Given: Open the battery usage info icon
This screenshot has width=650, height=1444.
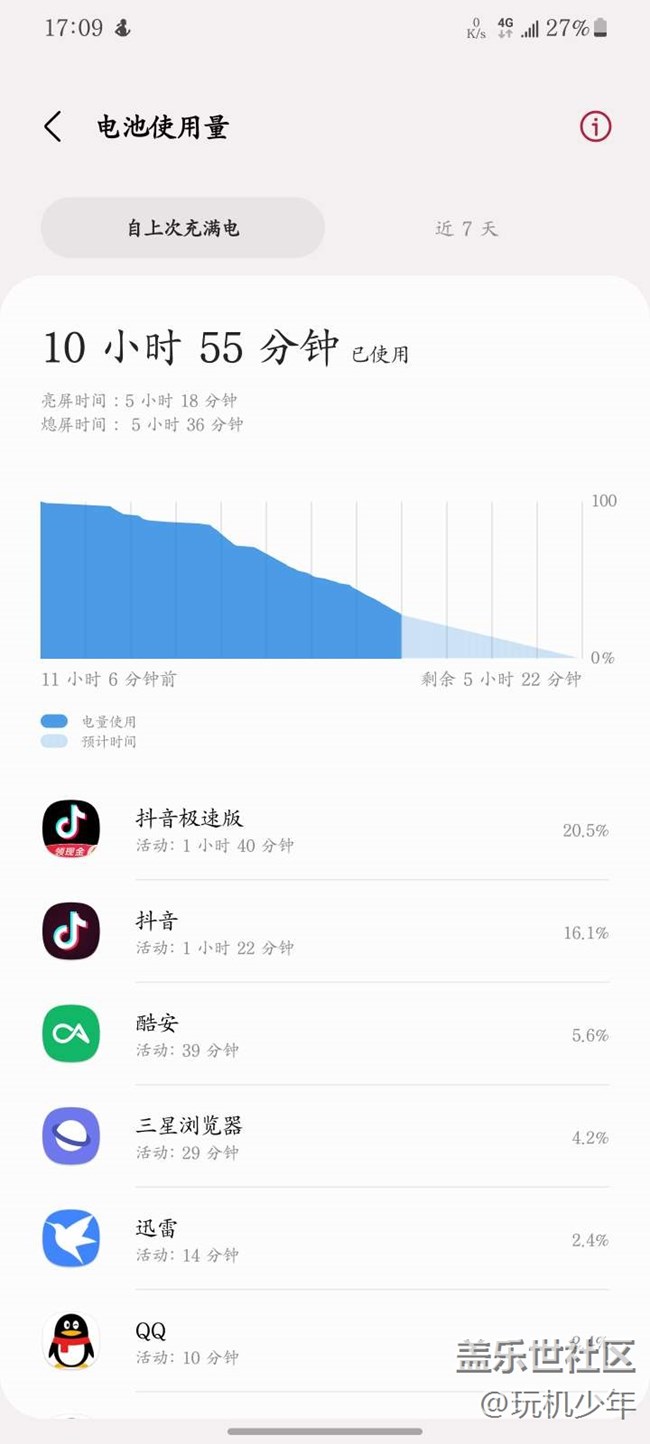Looking at the screenshot, I should (595, 127).
